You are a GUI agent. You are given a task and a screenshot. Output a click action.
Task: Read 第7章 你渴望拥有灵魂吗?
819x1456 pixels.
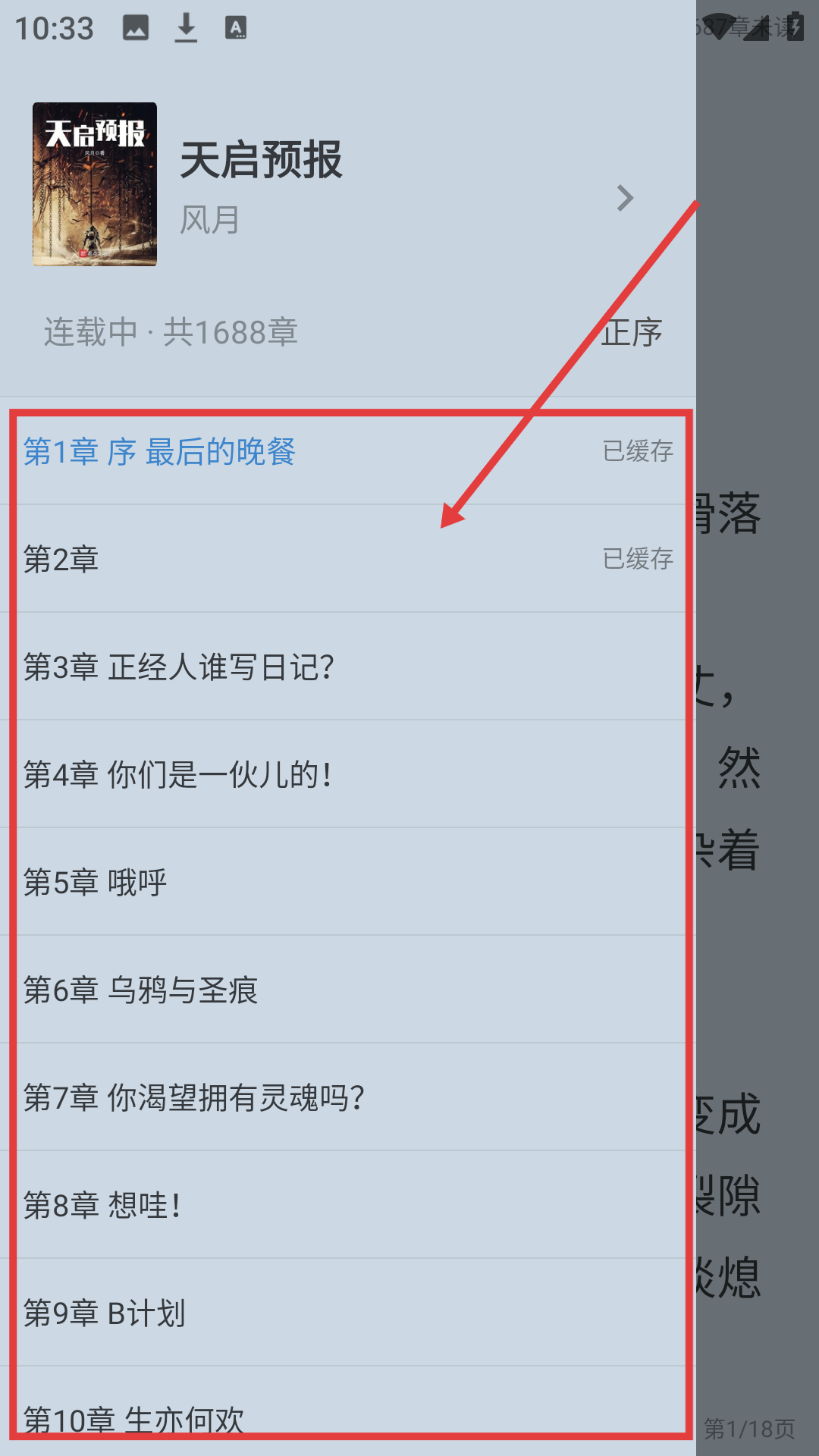point(194,1098)
